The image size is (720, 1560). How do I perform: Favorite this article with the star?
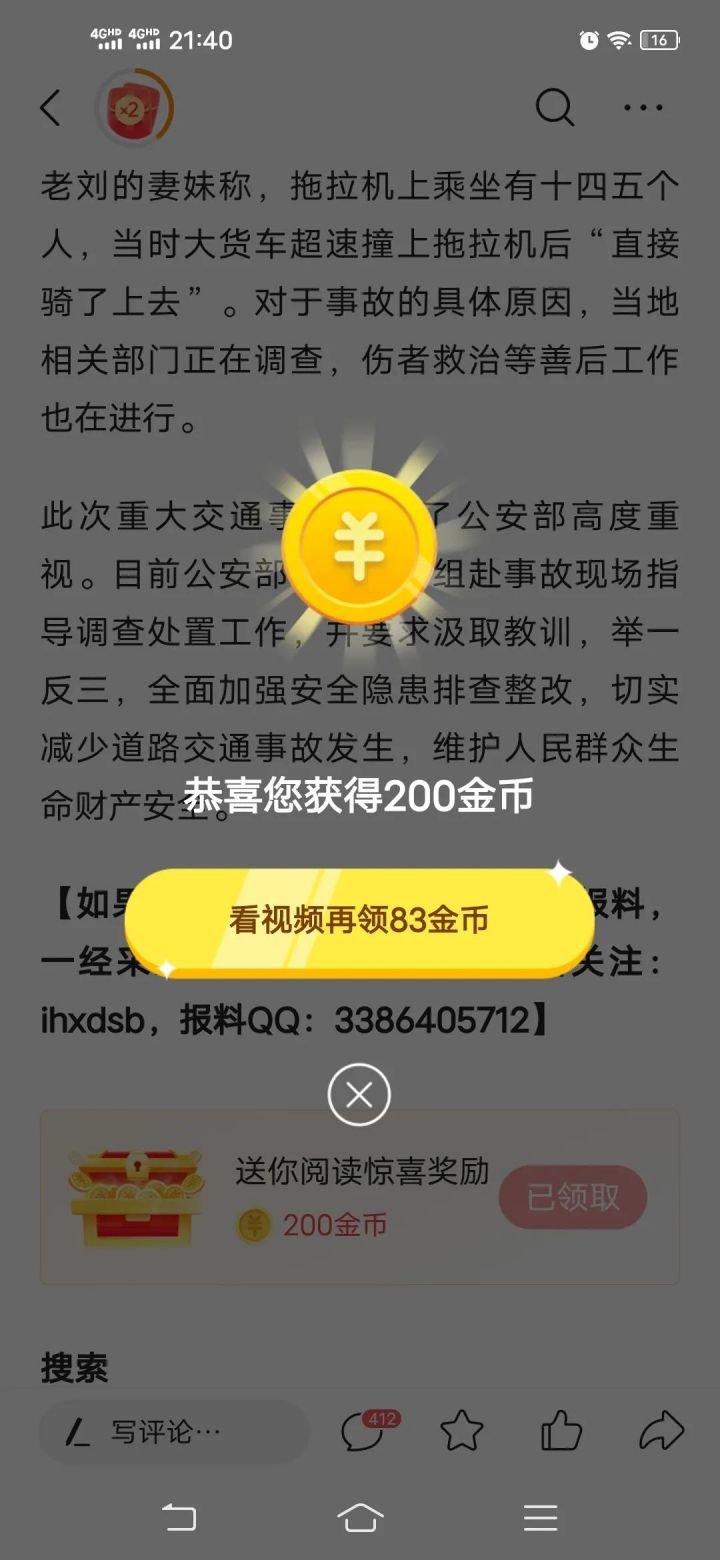click(x=462, y=1432)
